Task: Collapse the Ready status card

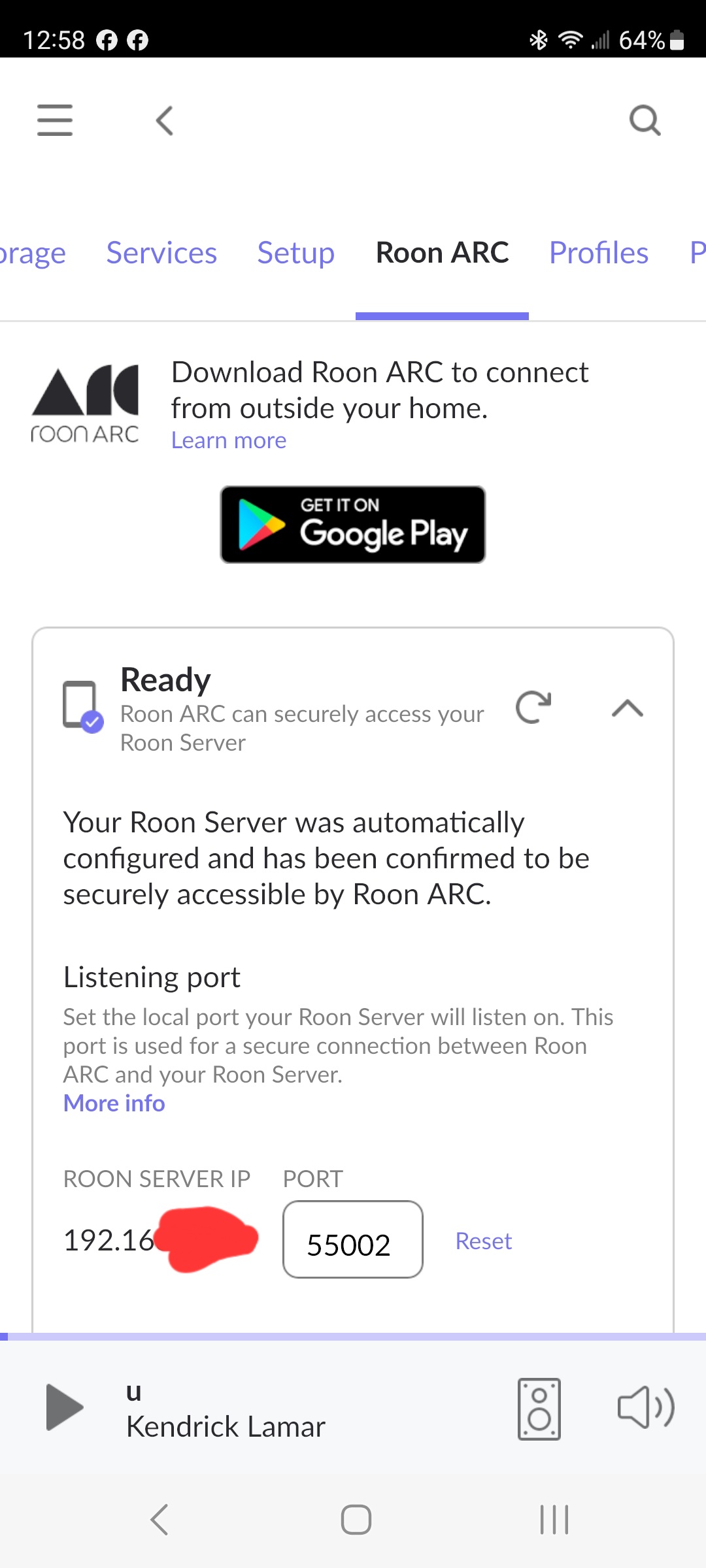Action: pos(628,708)
